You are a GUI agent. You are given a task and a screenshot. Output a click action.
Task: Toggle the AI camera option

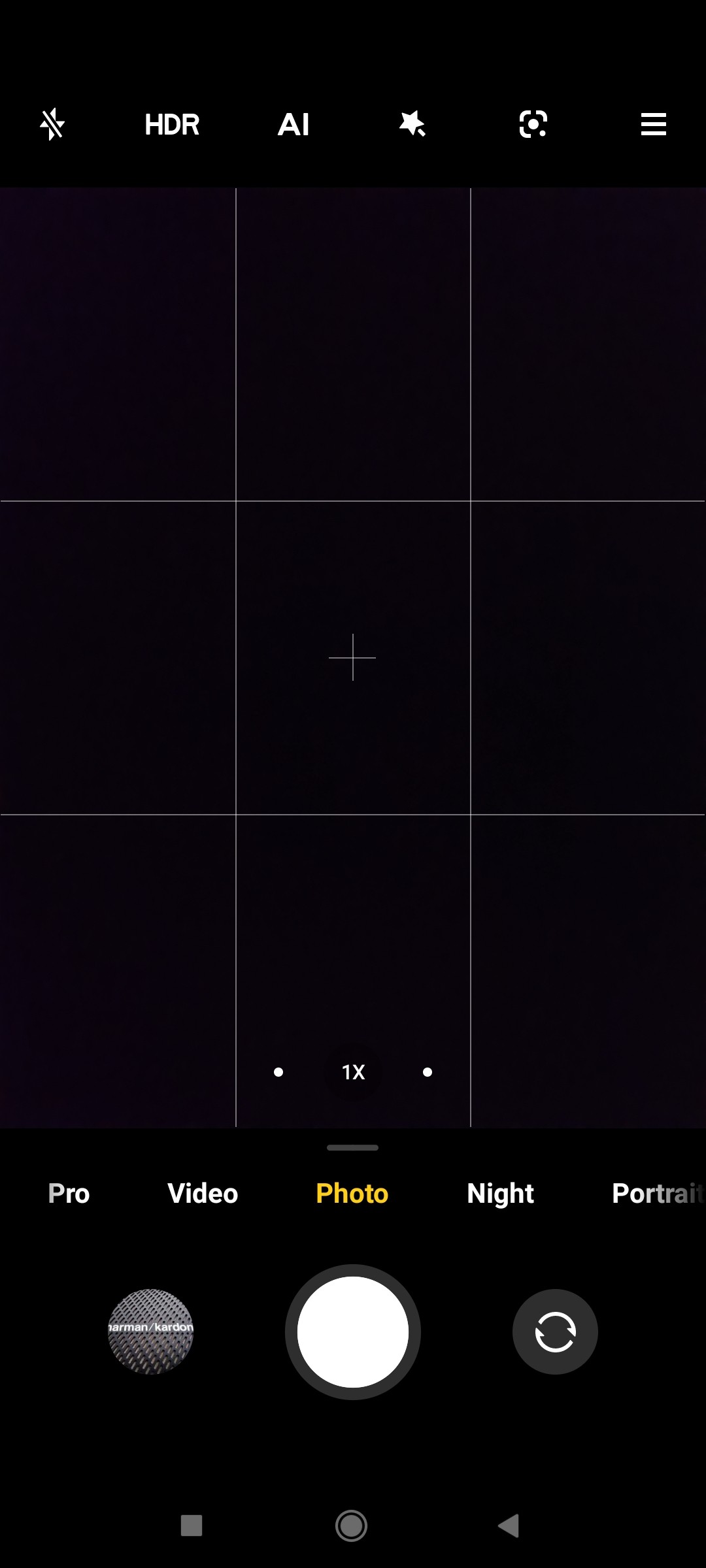294,124
